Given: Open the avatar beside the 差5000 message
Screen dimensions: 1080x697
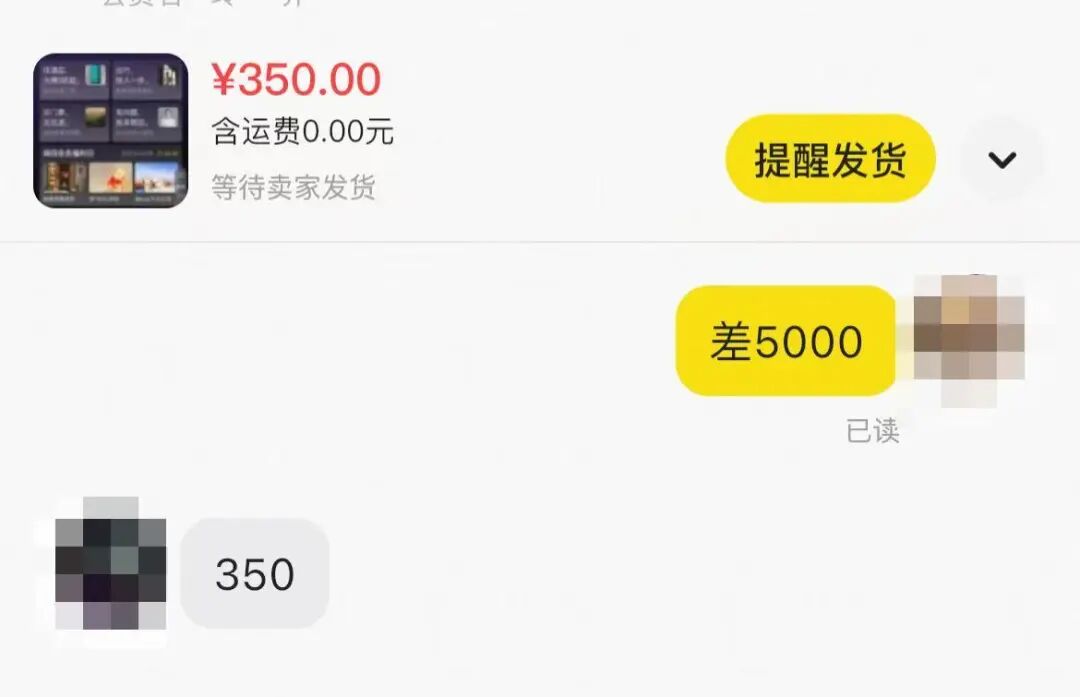Looking at the screenshot, I should 969,340.
